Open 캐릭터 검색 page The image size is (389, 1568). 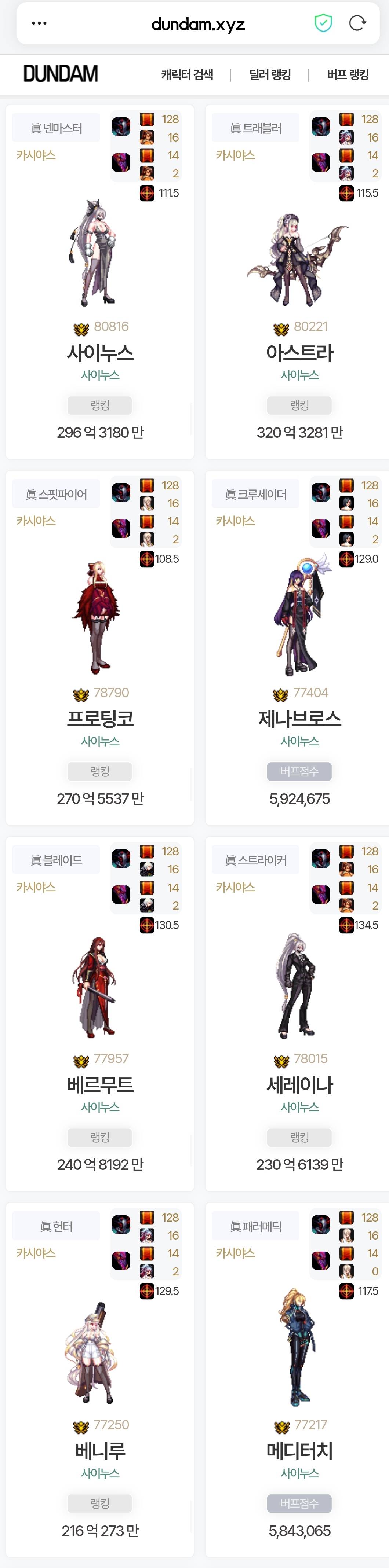(186, 75)
